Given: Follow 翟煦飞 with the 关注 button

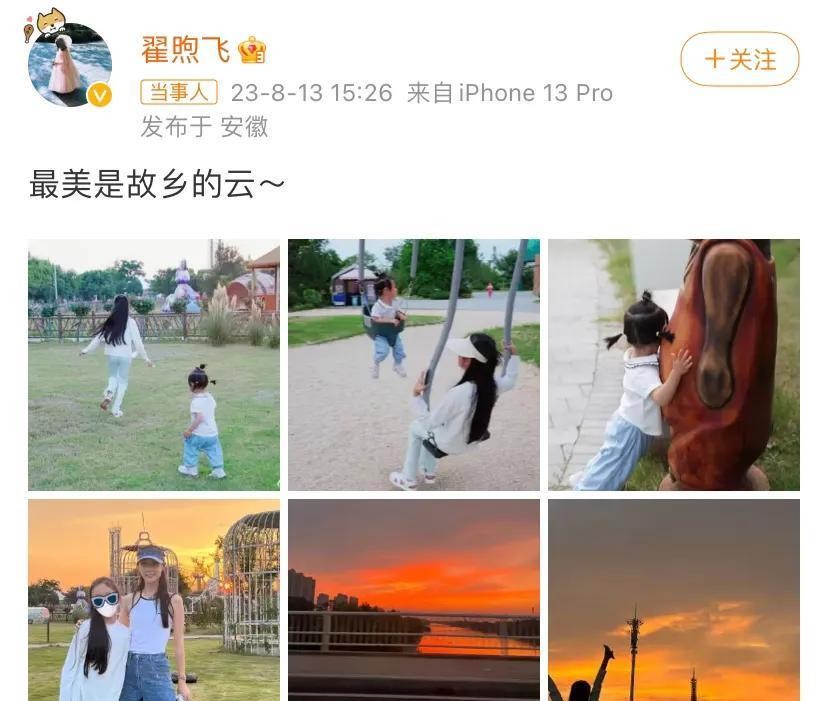Looking at the screenshot, I should (x=739, y=59).
